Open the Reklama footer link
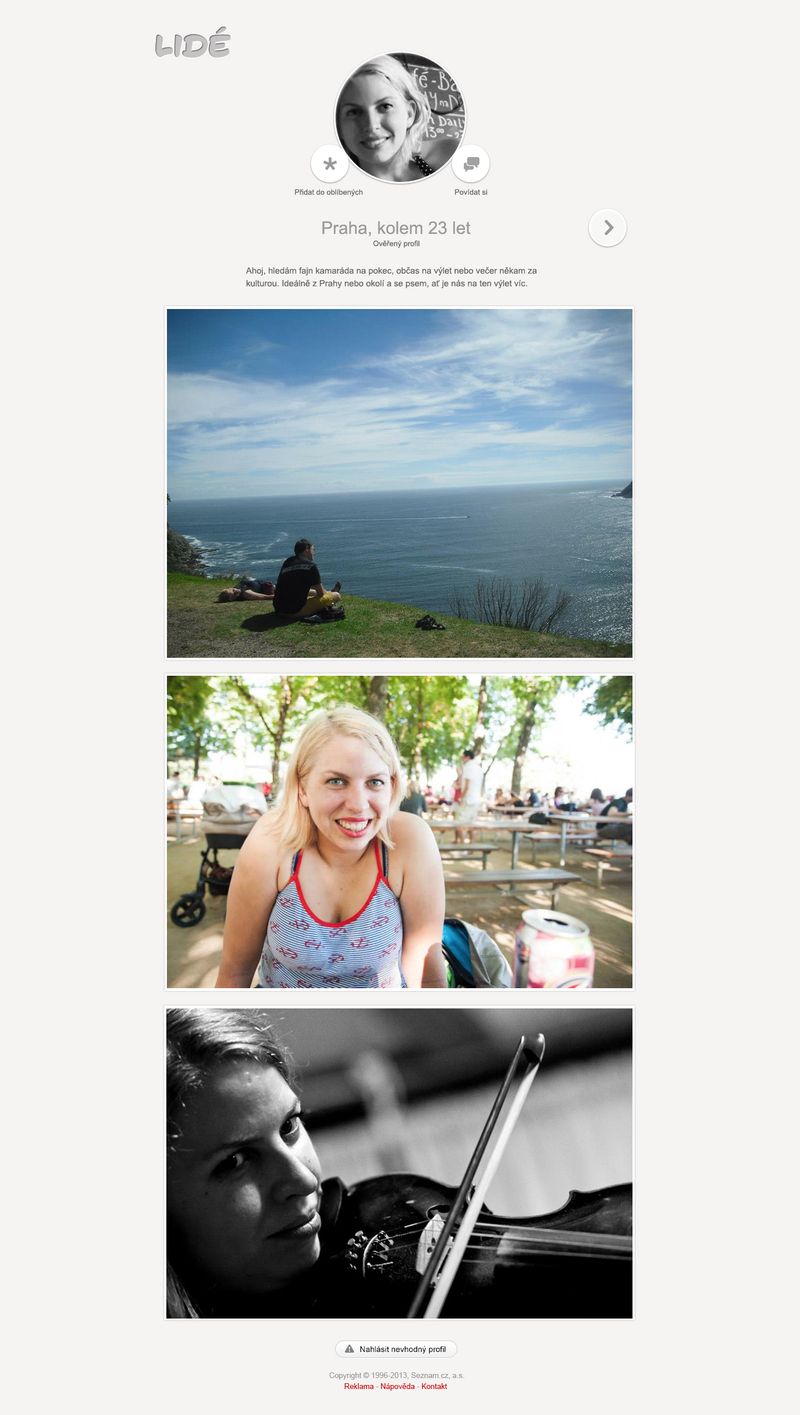This screenshot has width=800, height=1415. click(358, 1386)
